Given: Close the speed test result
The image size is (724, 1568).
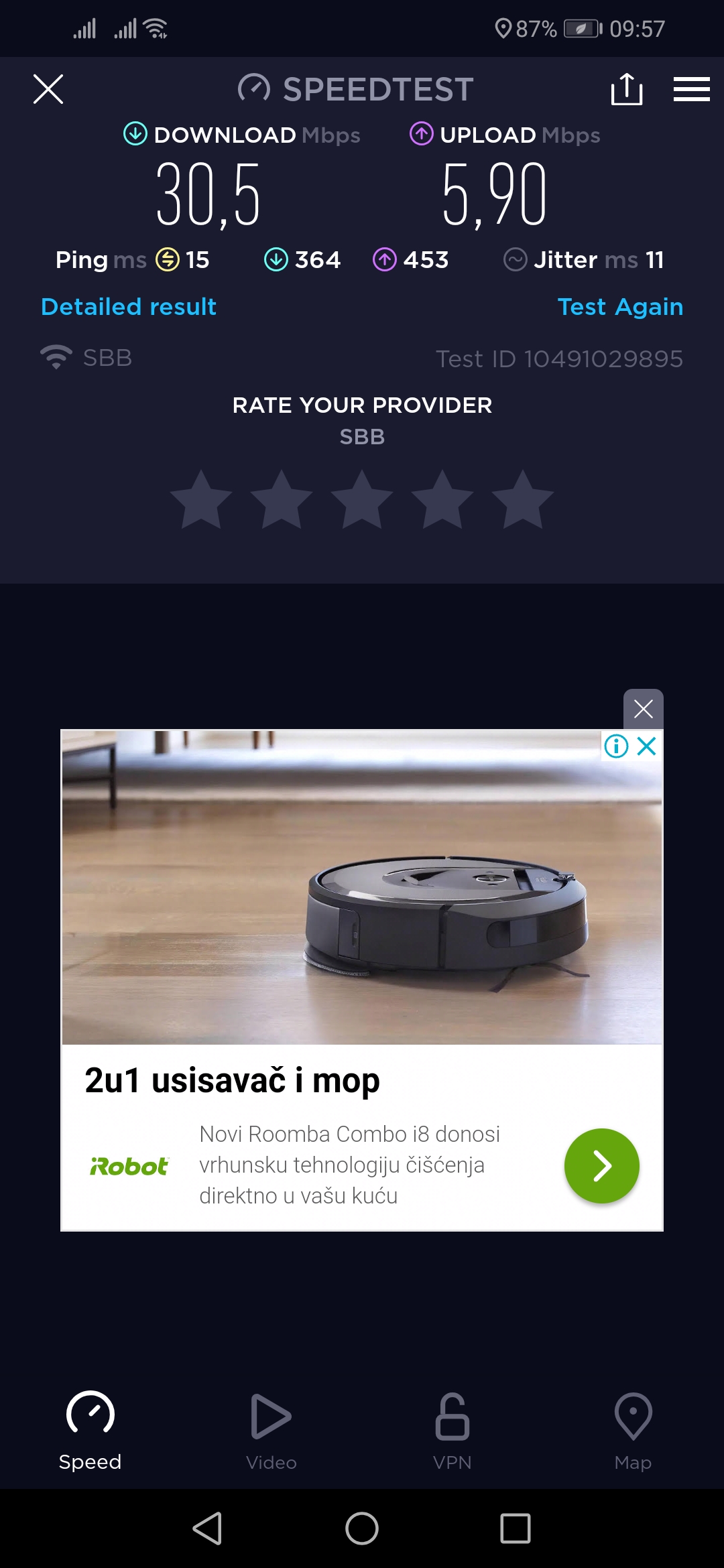Looking at the screenshot, I should [48, 89].
